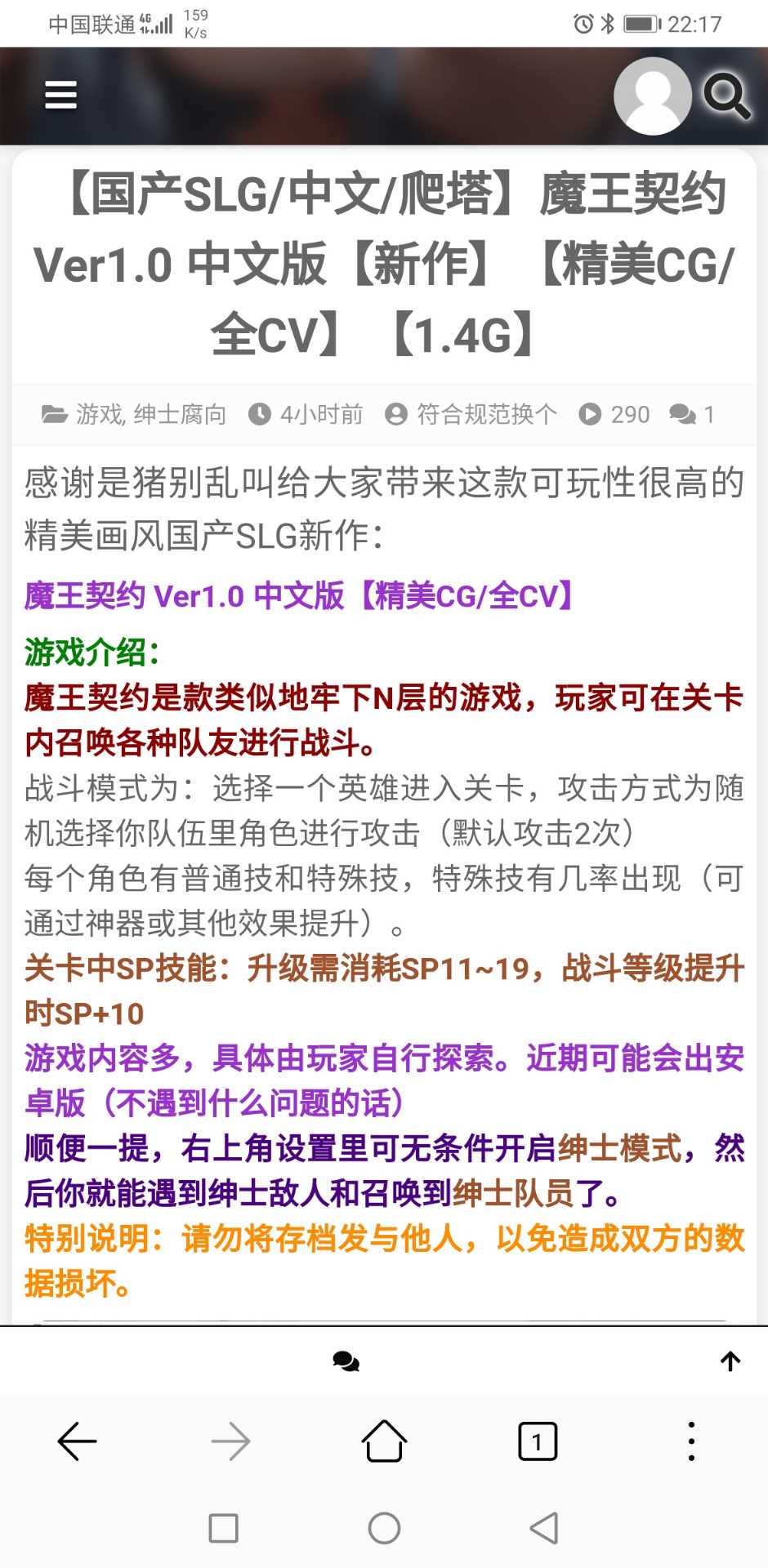This screenshot has height=1568, width=768.
Task: Open recent apps from system bar
Action: pos(223,1528)
